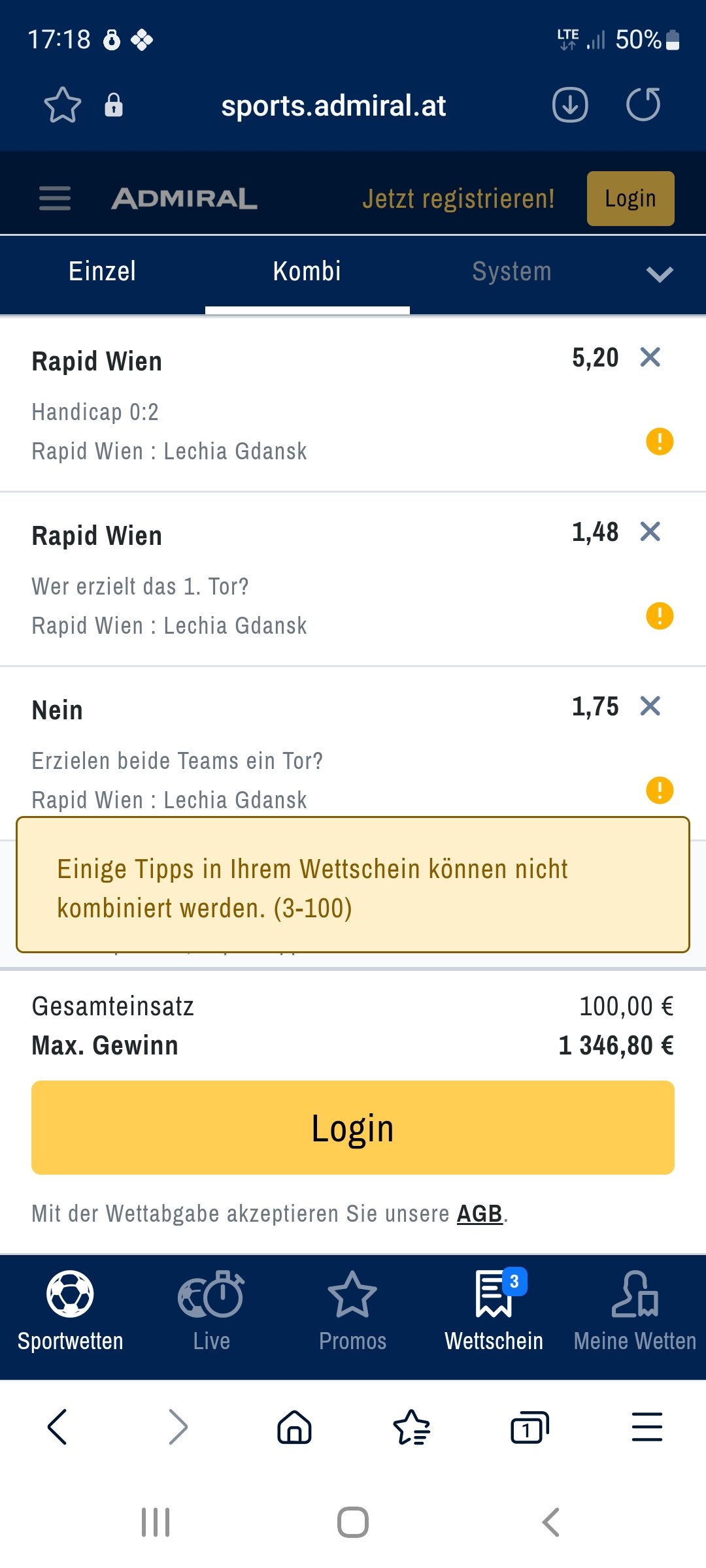Viewport: 706px width, 1568px height.
Task: Tap the large yellow Login button
Action: (x=353, y=1128)
